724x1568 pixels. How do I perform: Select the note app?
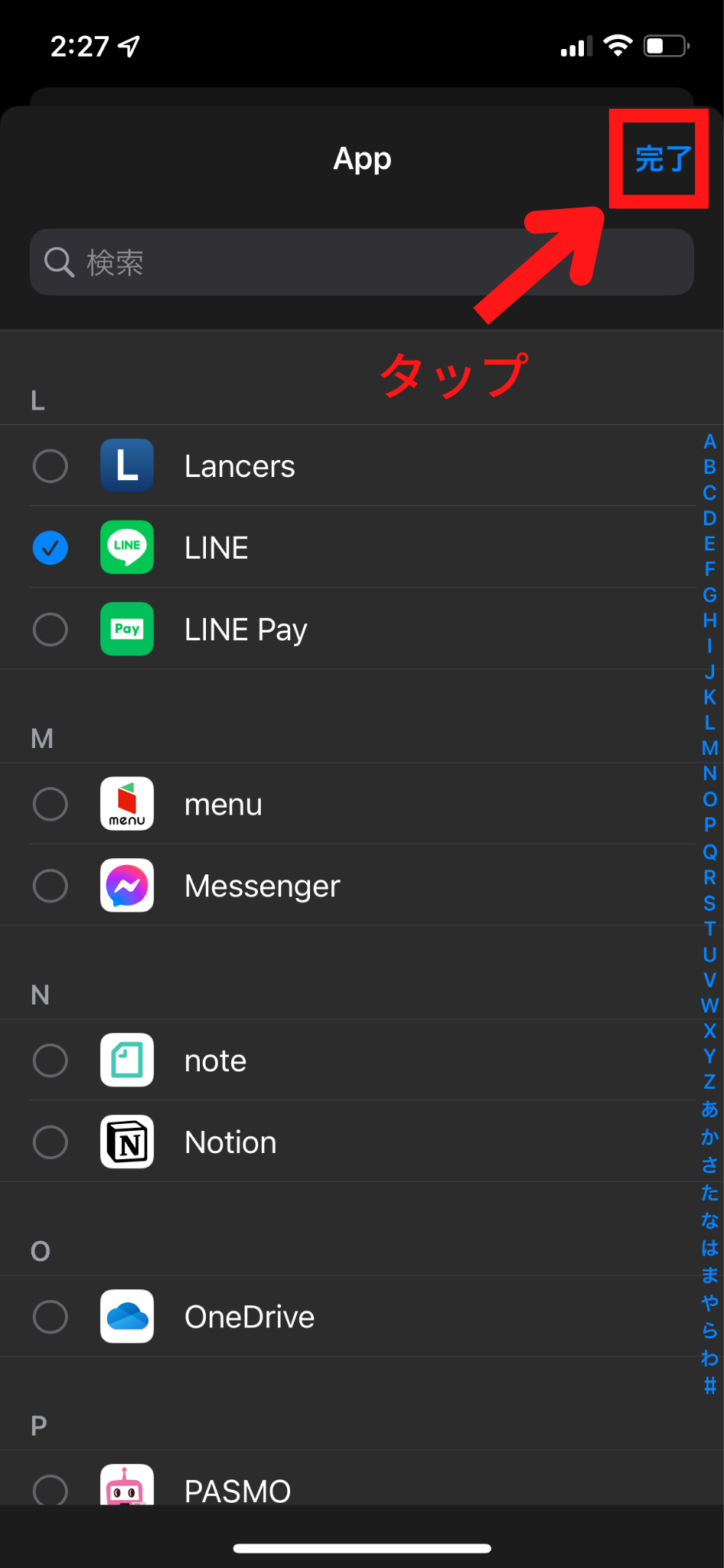pos(51,1061)
